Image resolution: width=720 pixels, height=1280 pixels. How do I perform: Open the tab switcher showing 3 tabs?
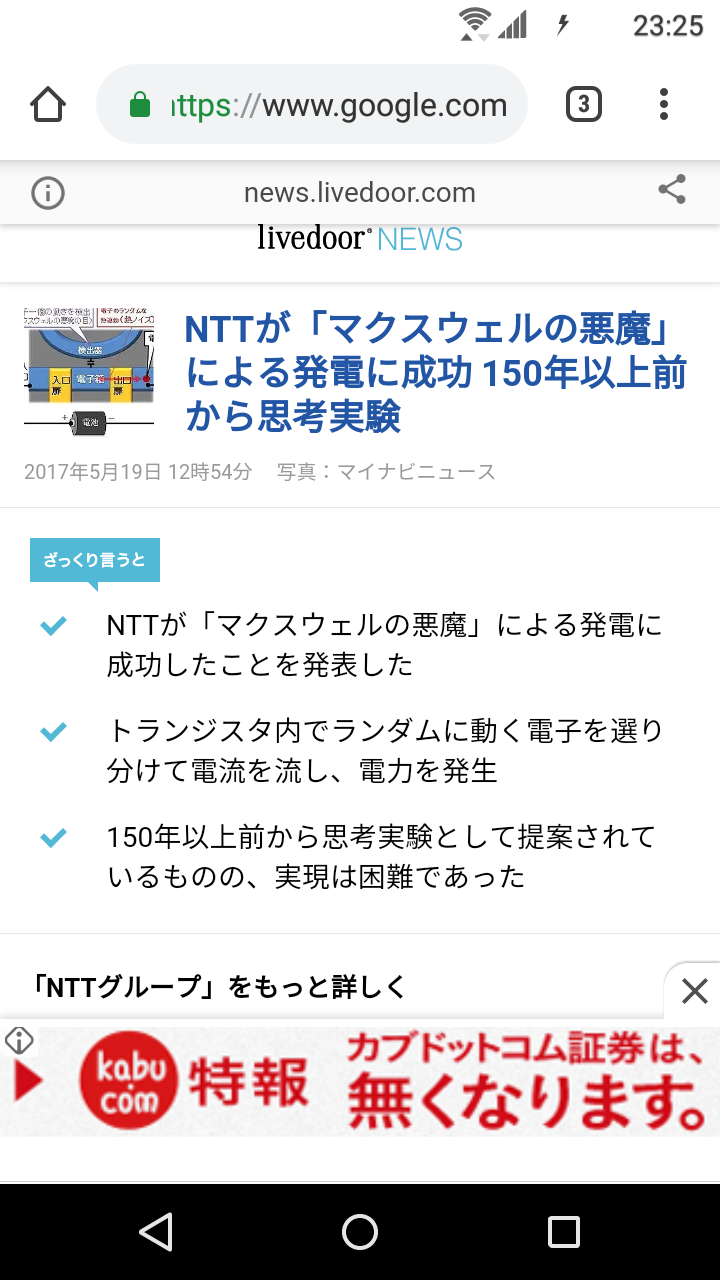584,105
